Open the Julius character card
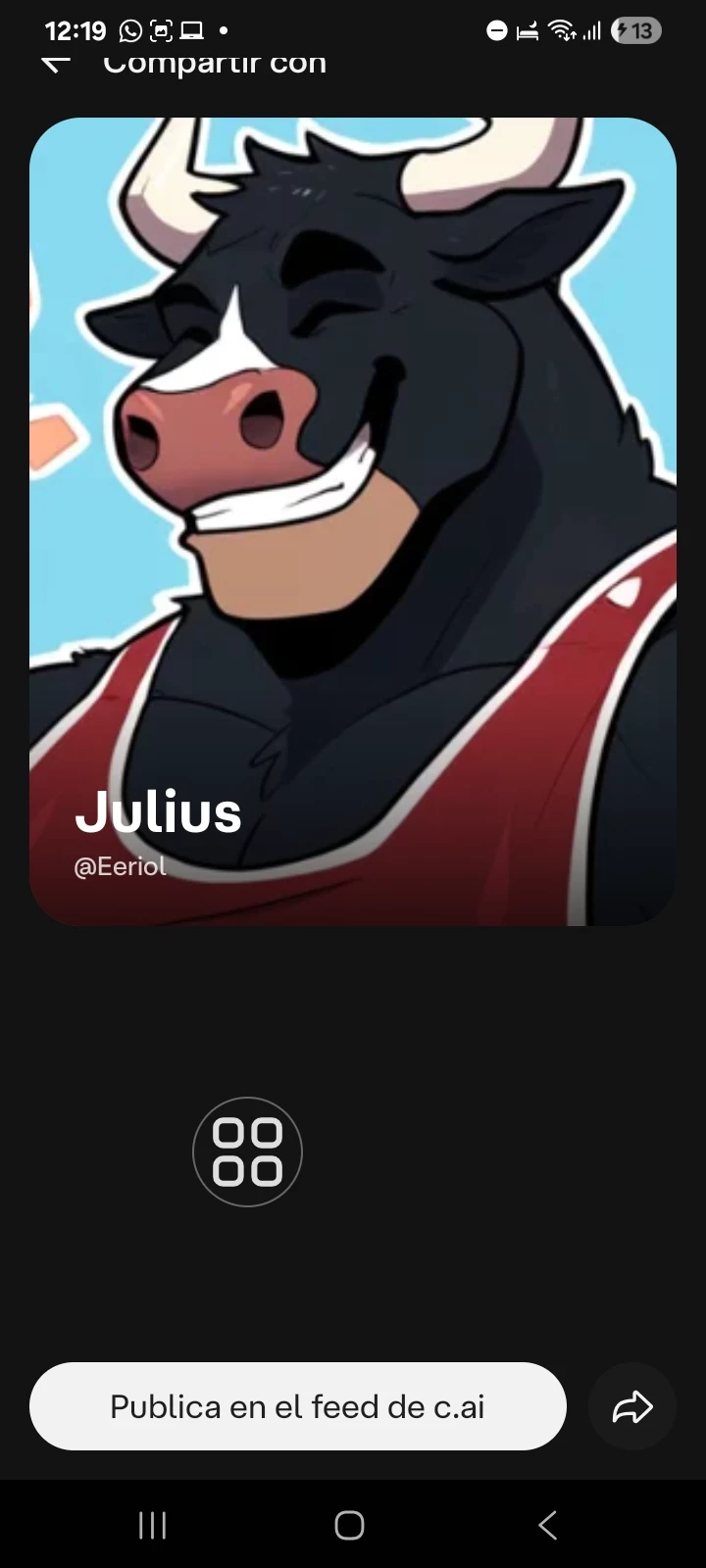This screenshot has width=706, height=1568. pos(353,521)
